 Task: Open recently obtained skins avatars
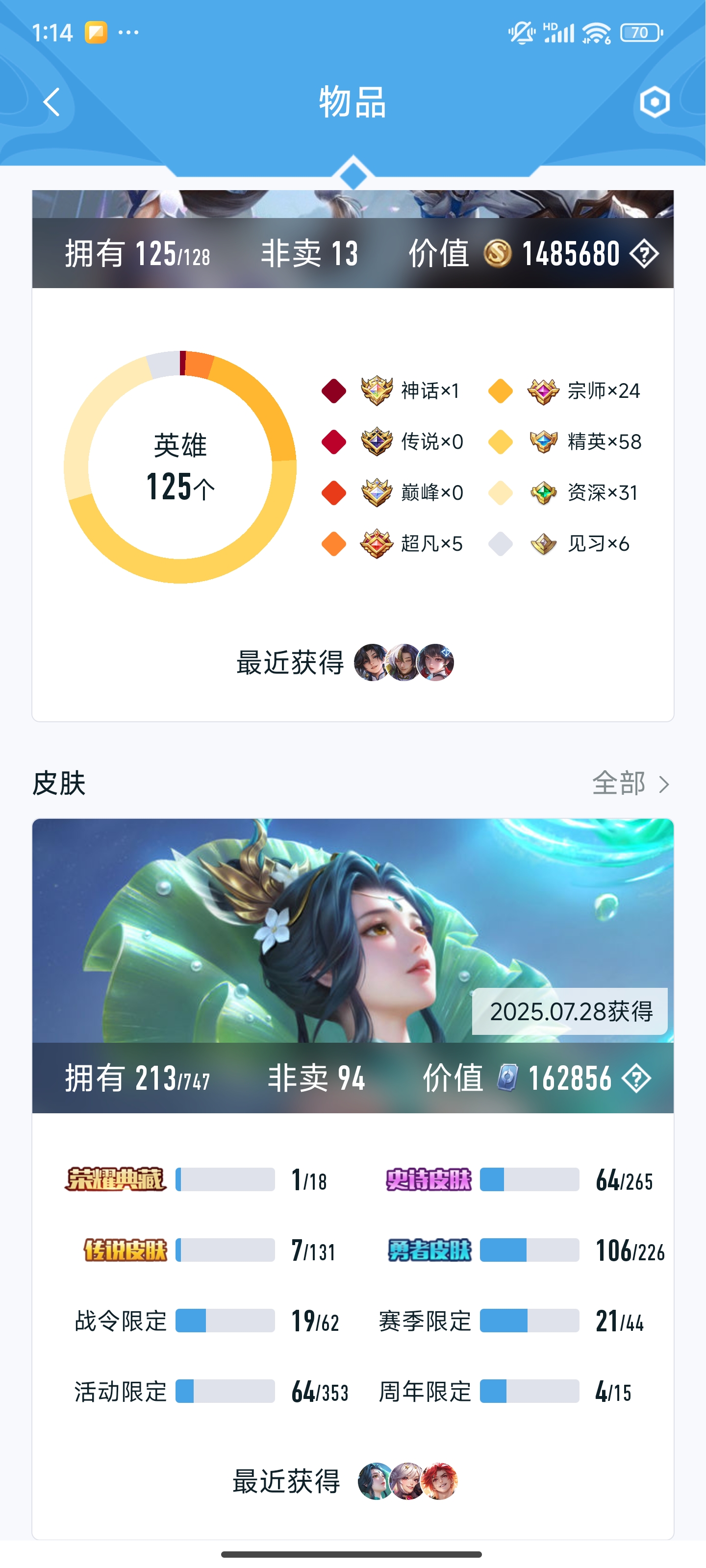pos(407,1481)
